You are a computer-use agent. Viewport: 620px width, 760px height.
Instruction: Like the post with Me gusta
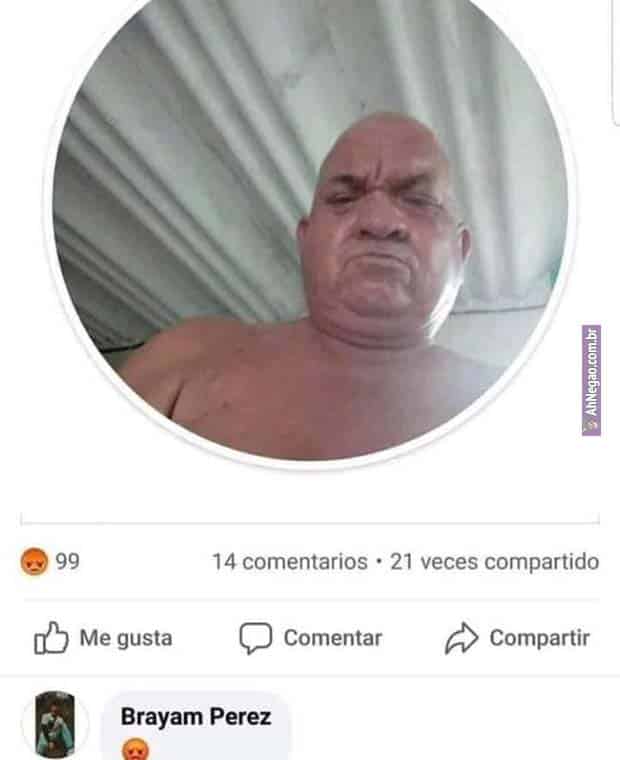(103, 638)
